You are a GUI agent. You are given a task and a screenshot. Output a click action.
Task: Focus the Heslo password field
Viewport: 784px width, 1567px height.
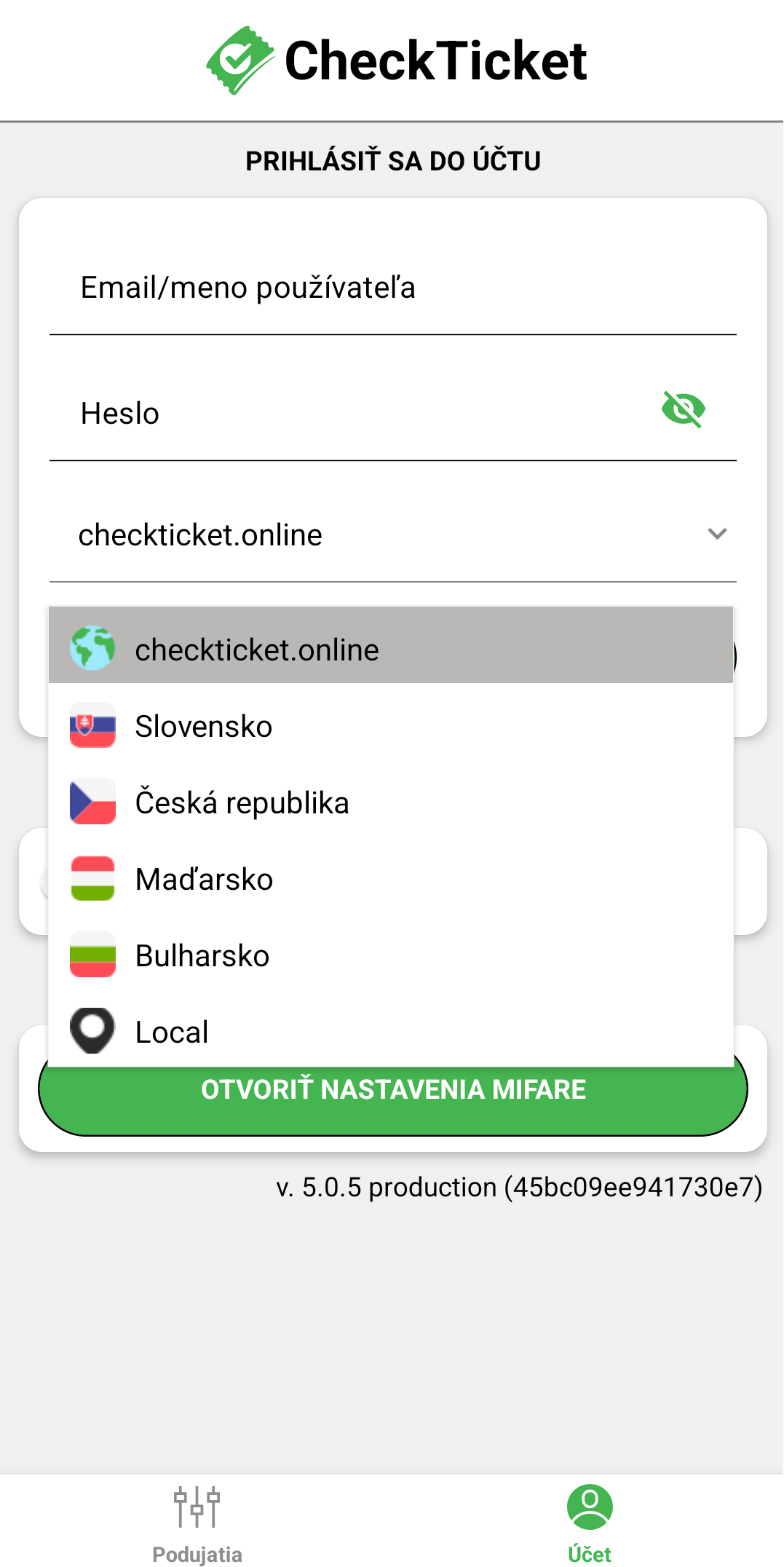pos(349,414)
